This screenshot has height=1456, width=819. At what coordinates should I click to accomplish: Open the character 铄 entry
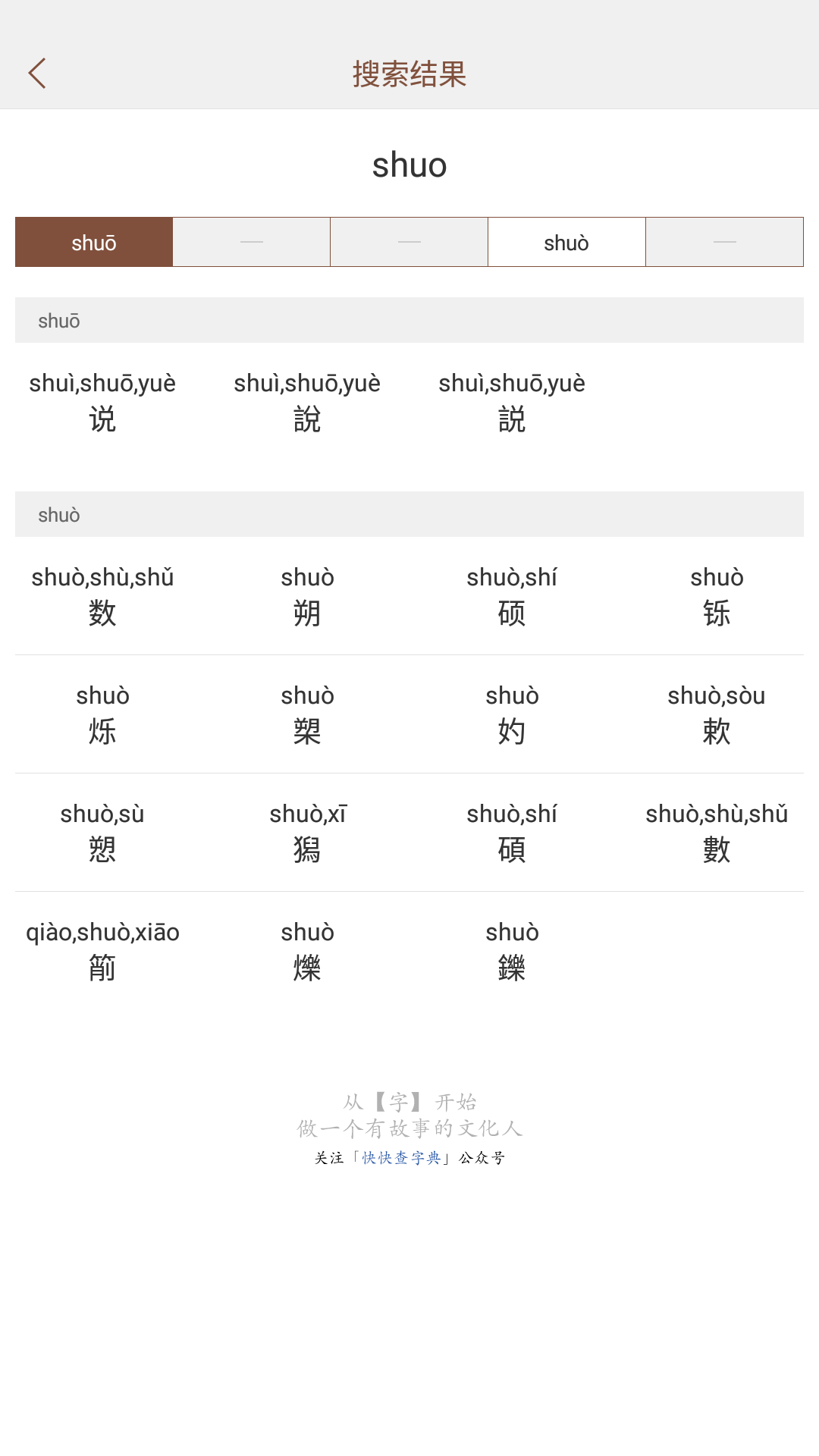(x=717, y=596)
